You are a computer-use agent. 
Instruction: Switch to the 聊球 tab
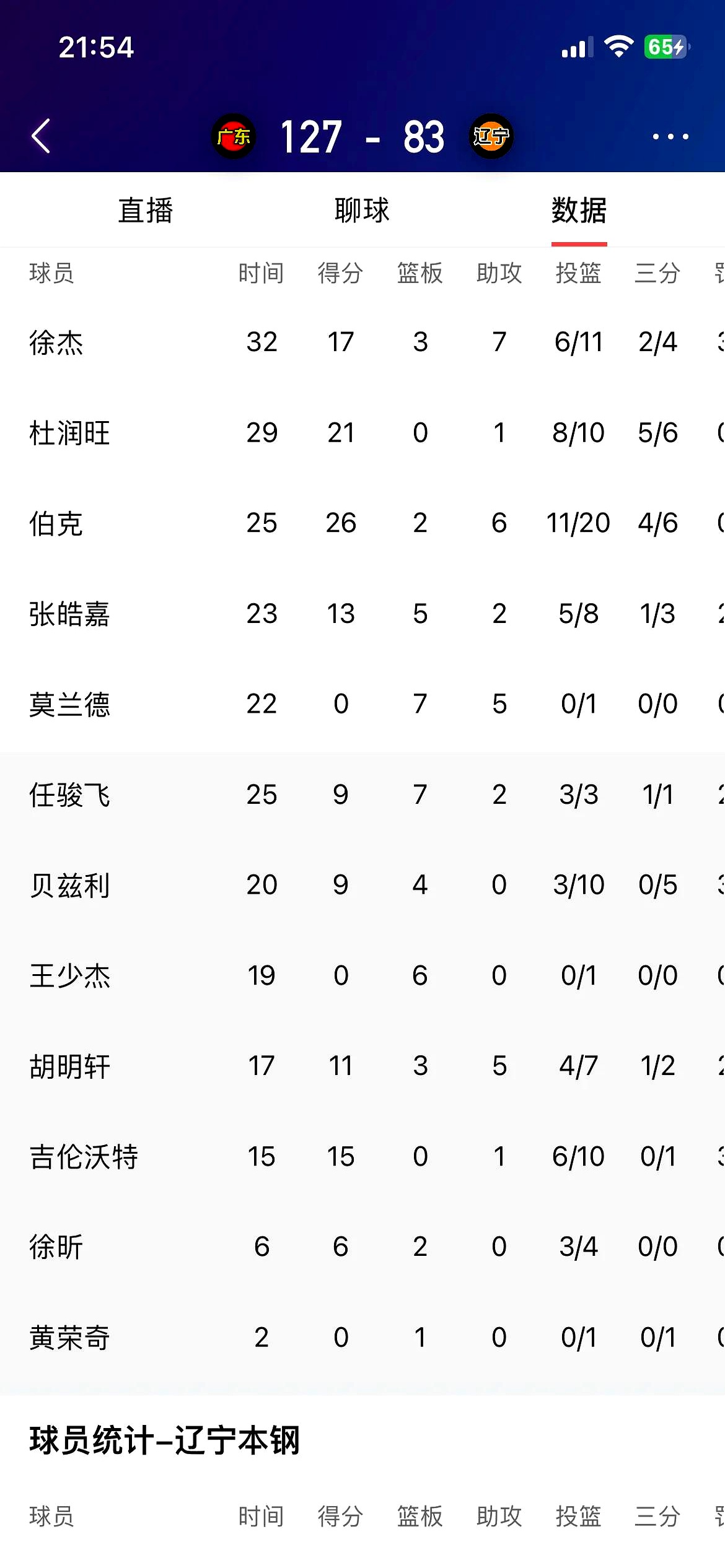coord(361,211)
